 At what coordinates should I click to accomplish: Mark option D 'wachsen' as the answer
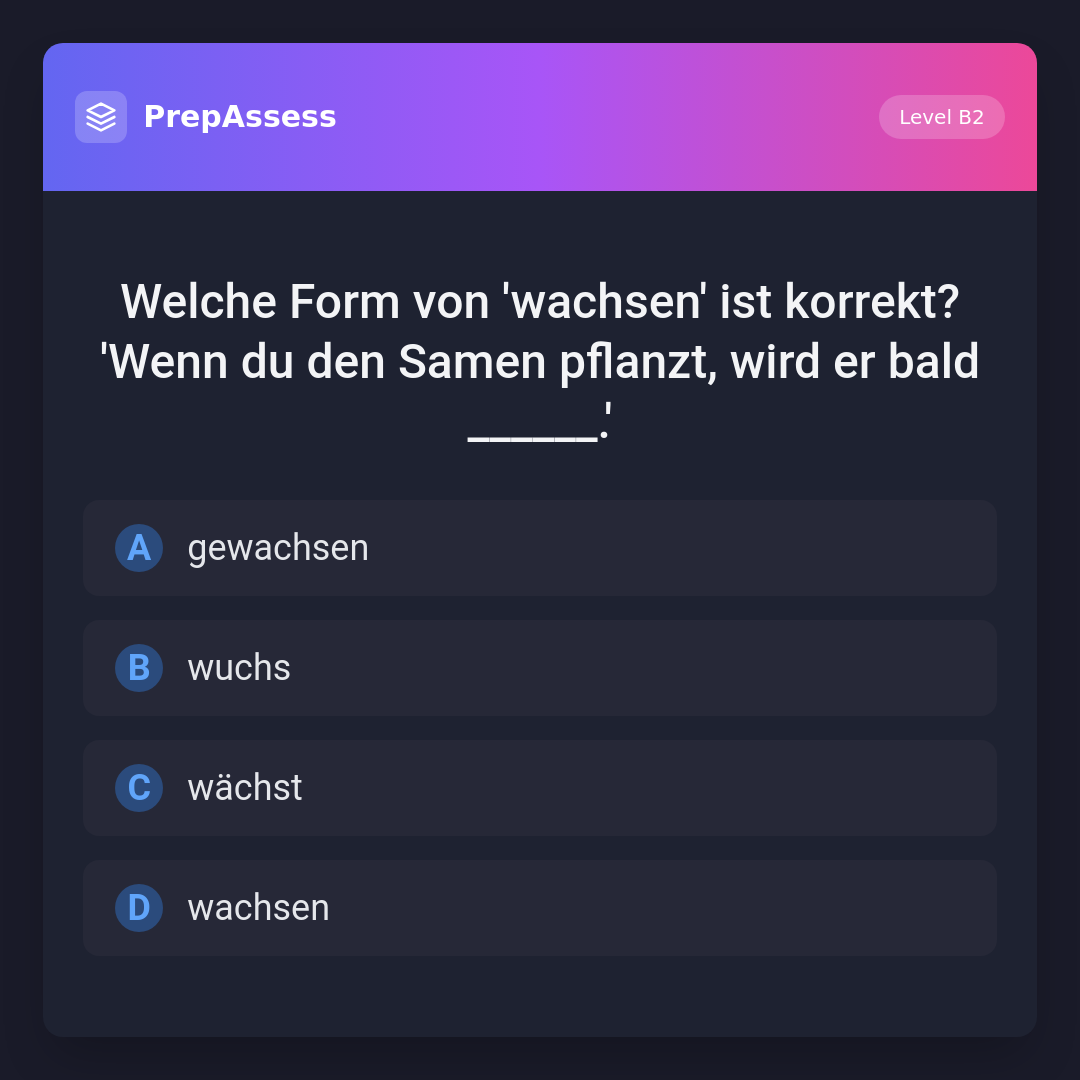540,908
